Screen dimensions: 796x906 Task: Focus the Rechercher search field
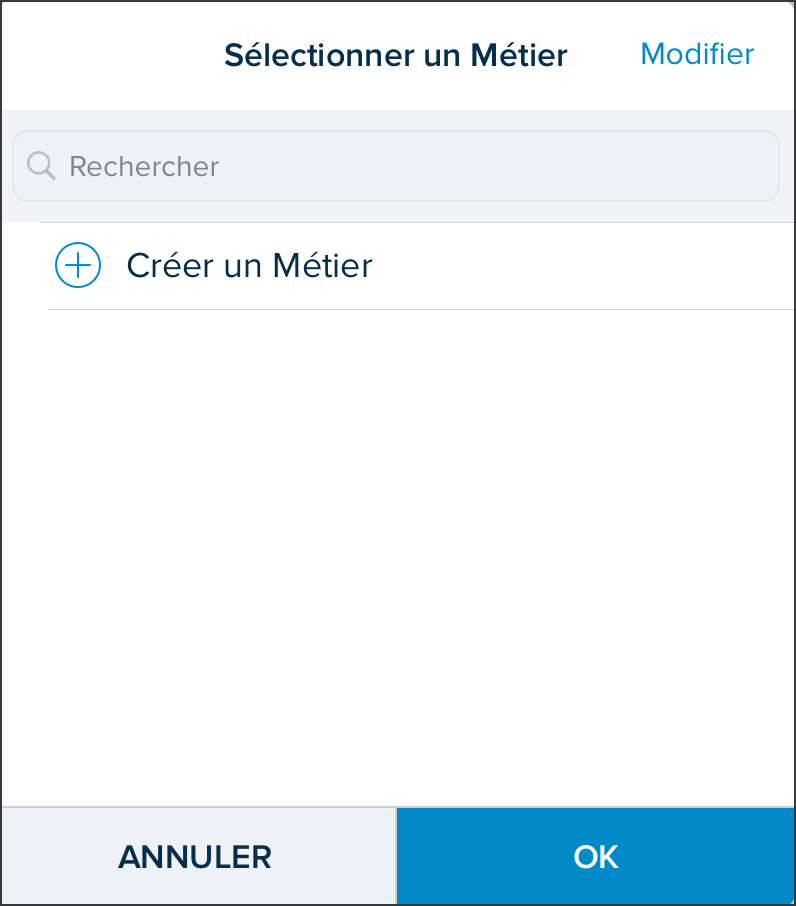396,166
